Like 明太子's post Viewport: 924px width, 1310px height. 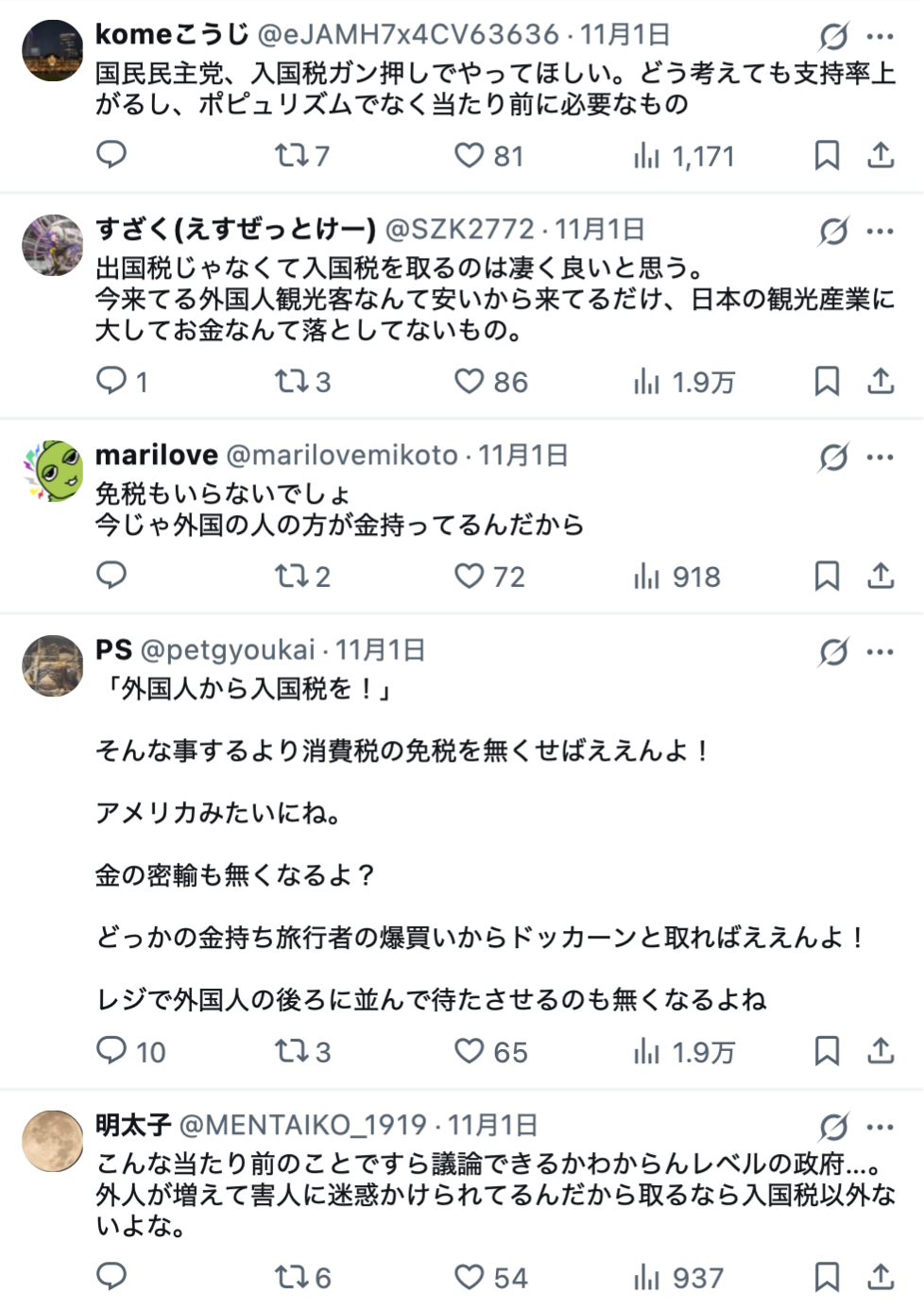(x=469, y=1277)
